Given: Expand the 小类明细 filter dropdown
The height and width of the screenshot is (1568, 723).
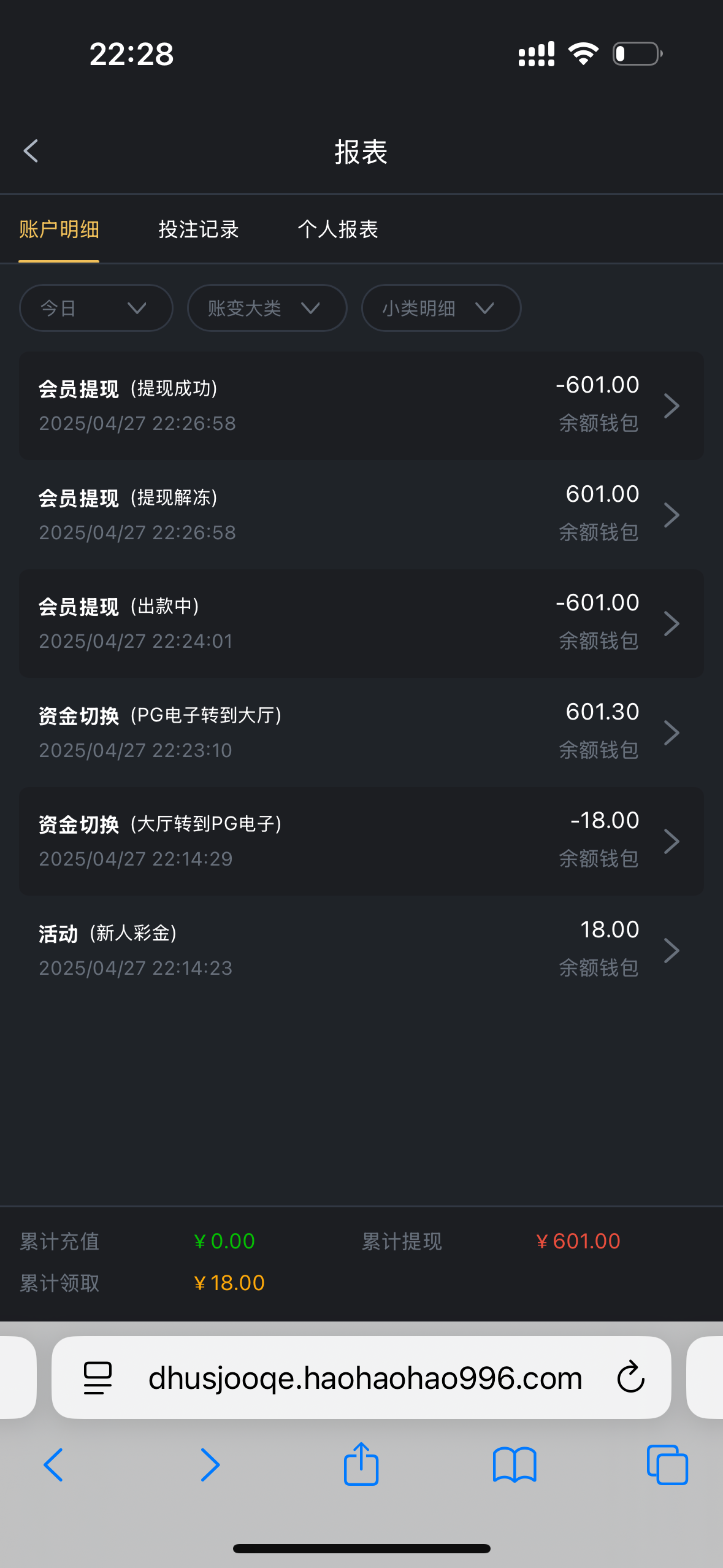Looking at the screenshot, I should [x=441, y=308].
